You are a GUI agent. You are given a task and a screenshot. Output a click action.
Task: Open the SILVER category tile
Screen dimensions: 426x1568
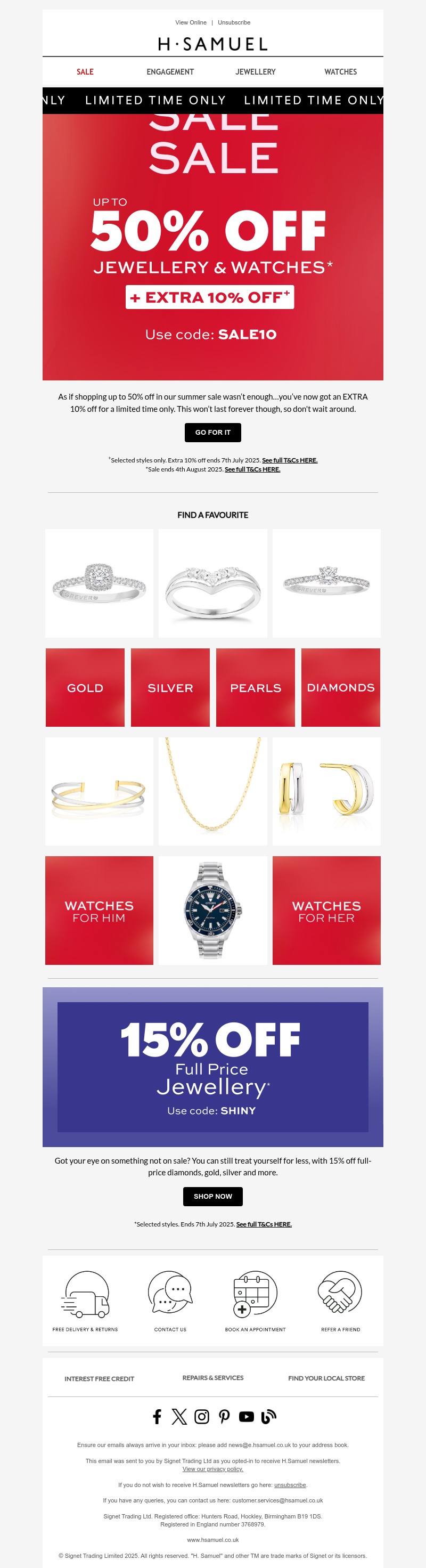coord(170,687)
